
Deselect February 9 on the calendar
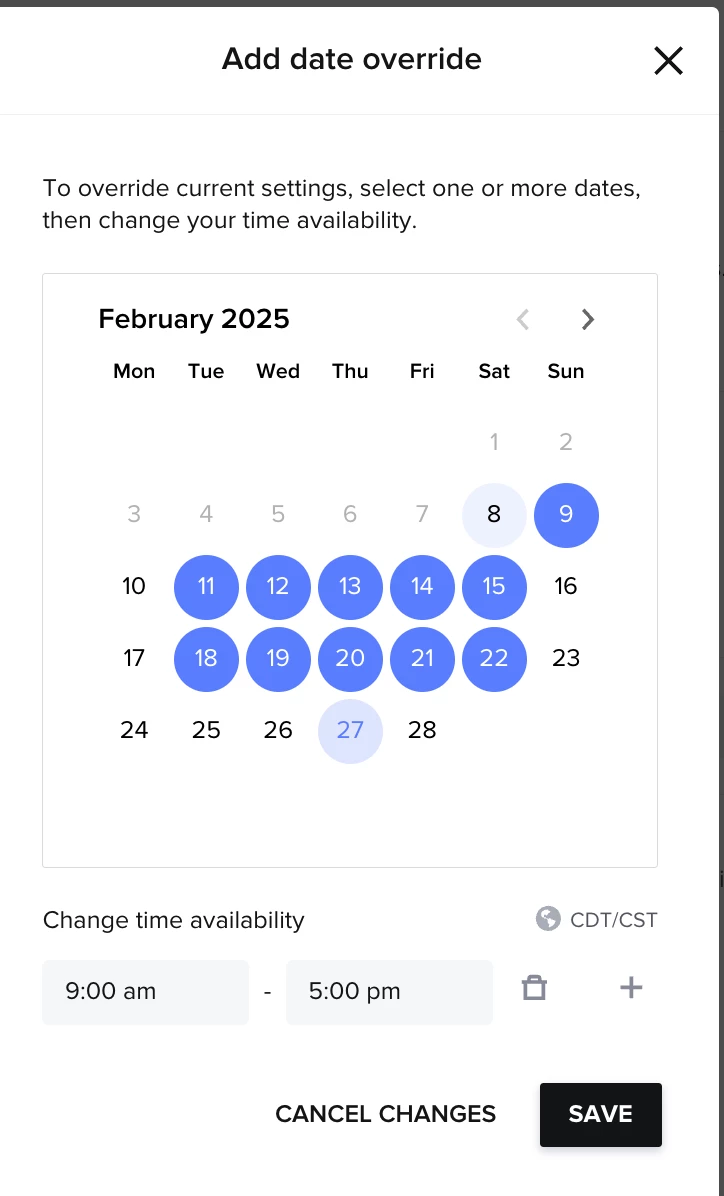click(x=566, y=515)
